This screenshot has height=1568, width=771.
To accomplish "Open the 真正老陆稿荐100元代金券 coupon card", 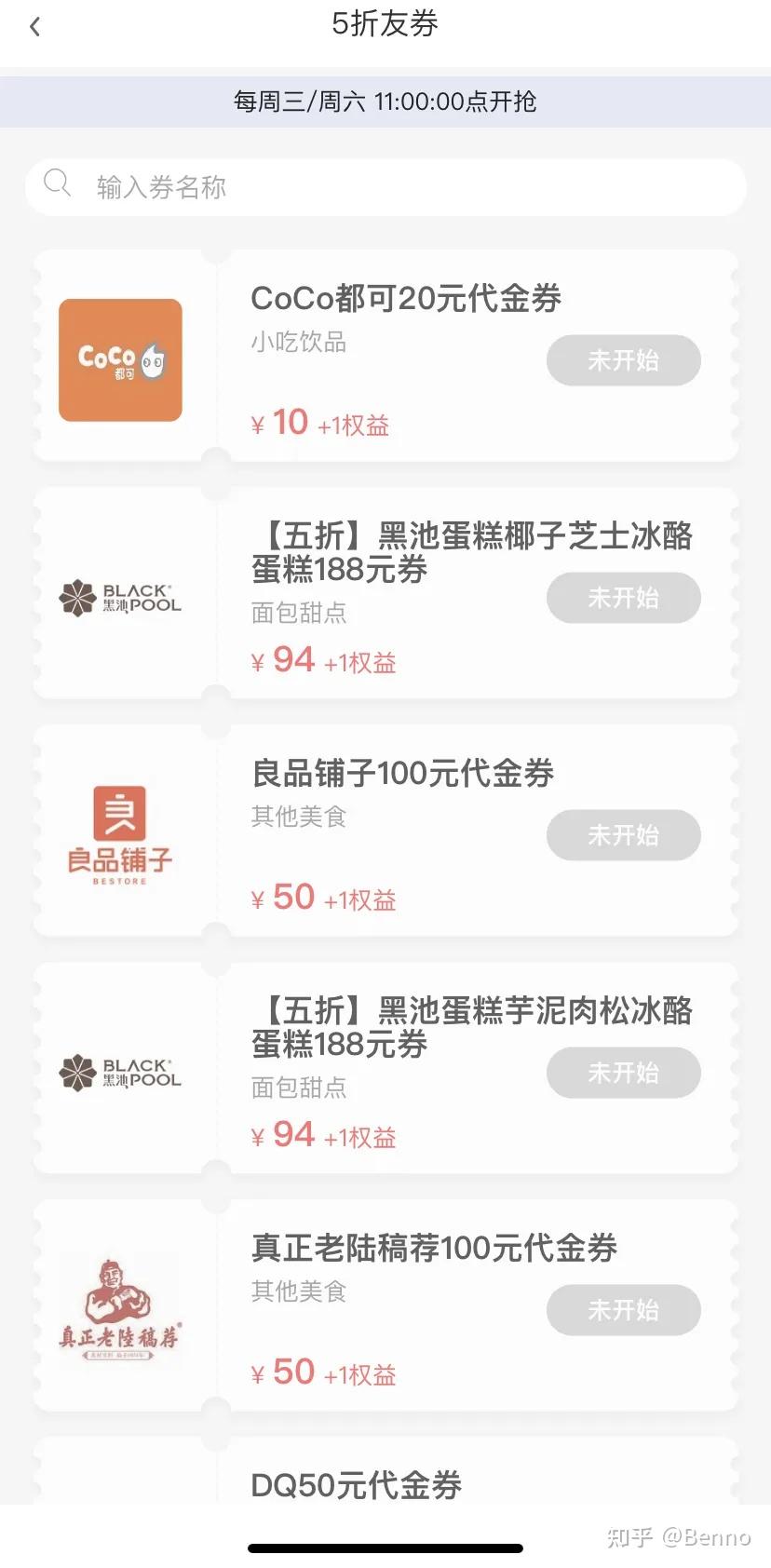I will [434, 1248].
